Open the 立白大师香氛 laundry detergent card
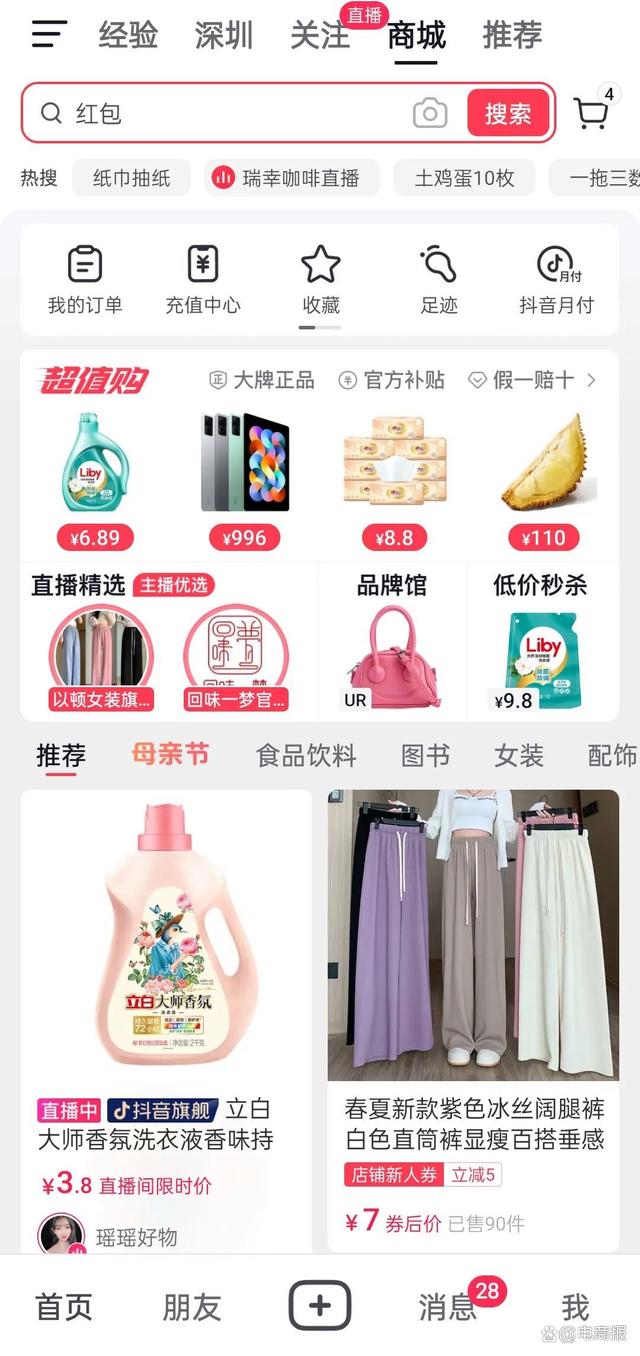640x1356 pixels. 166,1000
